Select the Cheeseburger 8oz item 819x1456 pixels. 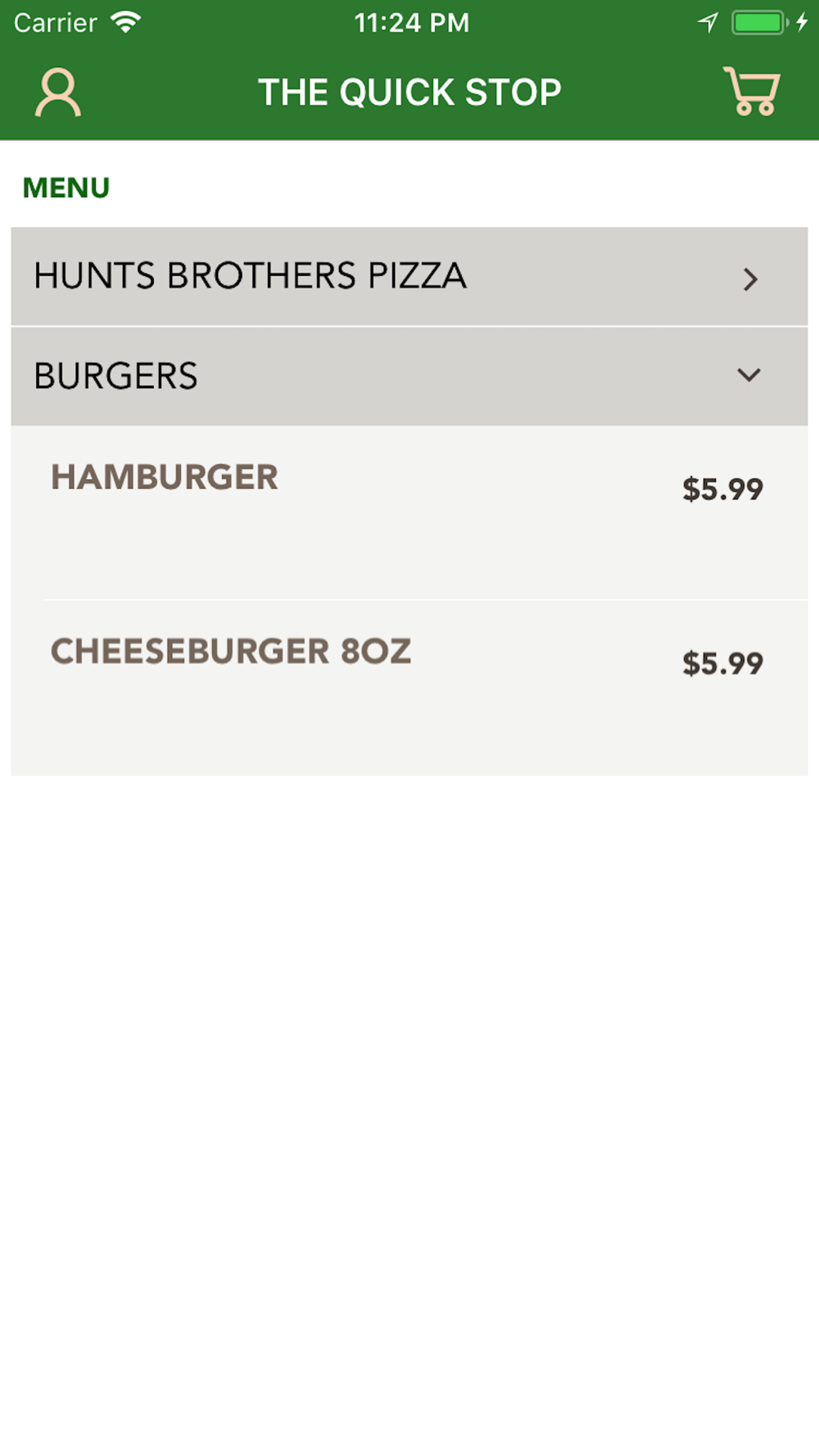coord(409,688)
